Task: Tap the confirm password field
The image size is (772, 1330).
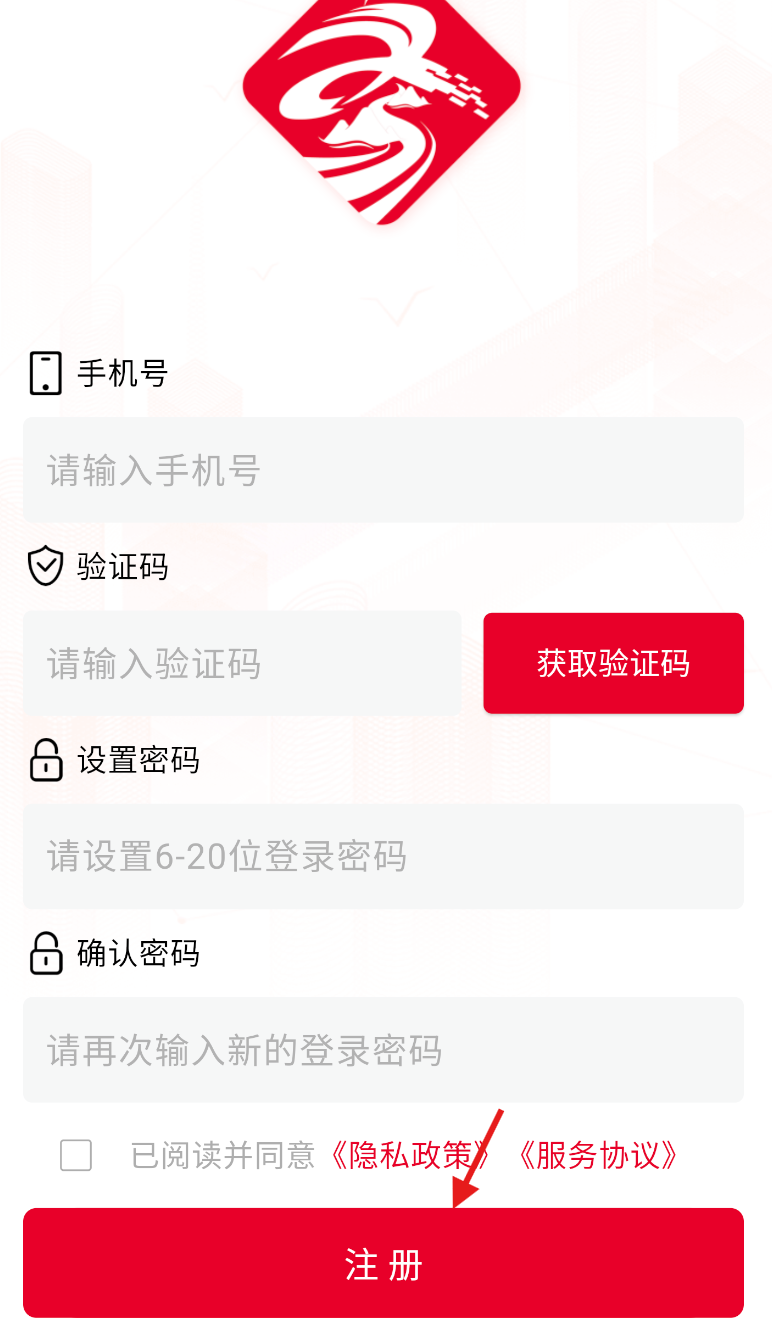Action: click(383, 1050)
